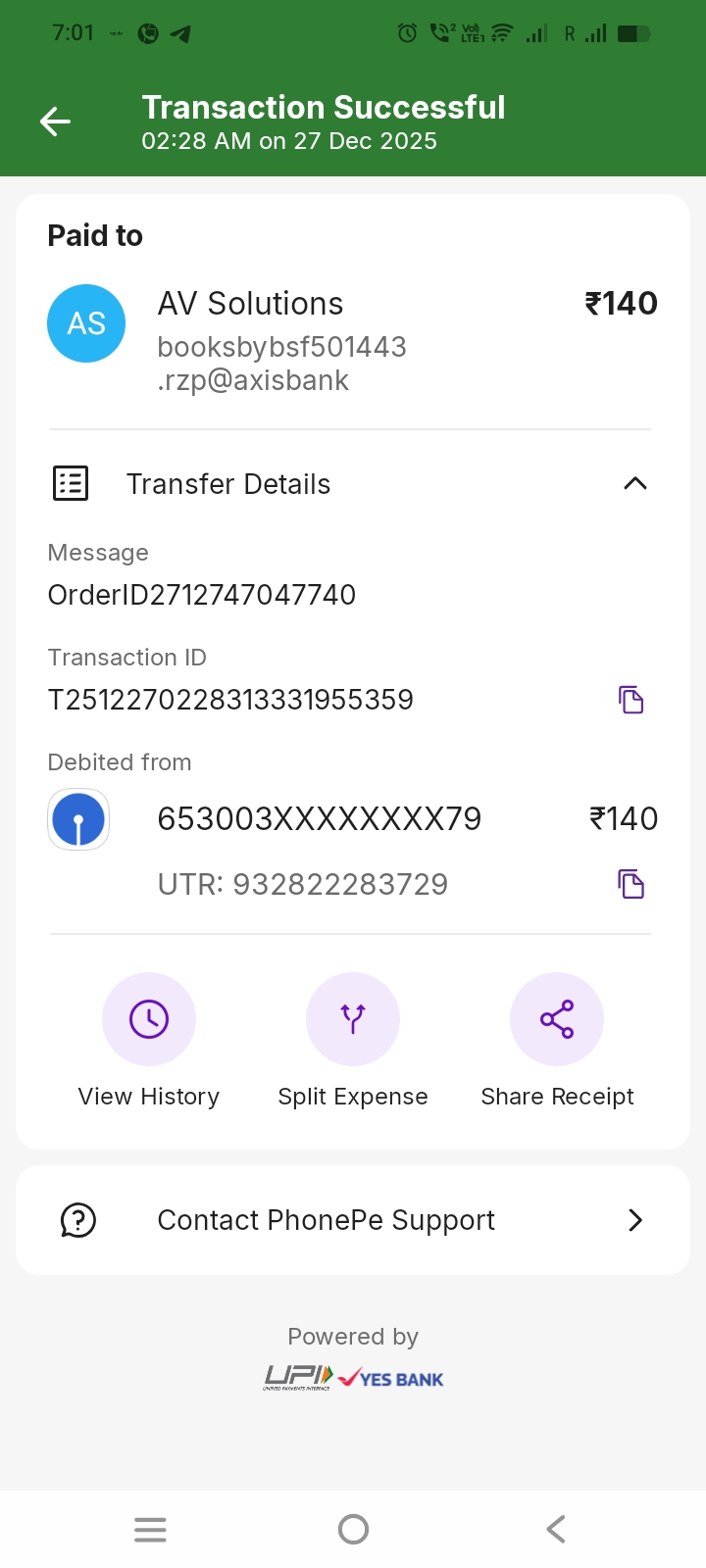The image size is (706, 1568).
Task: Go back using the top arrow
Action: coord(55,122)
